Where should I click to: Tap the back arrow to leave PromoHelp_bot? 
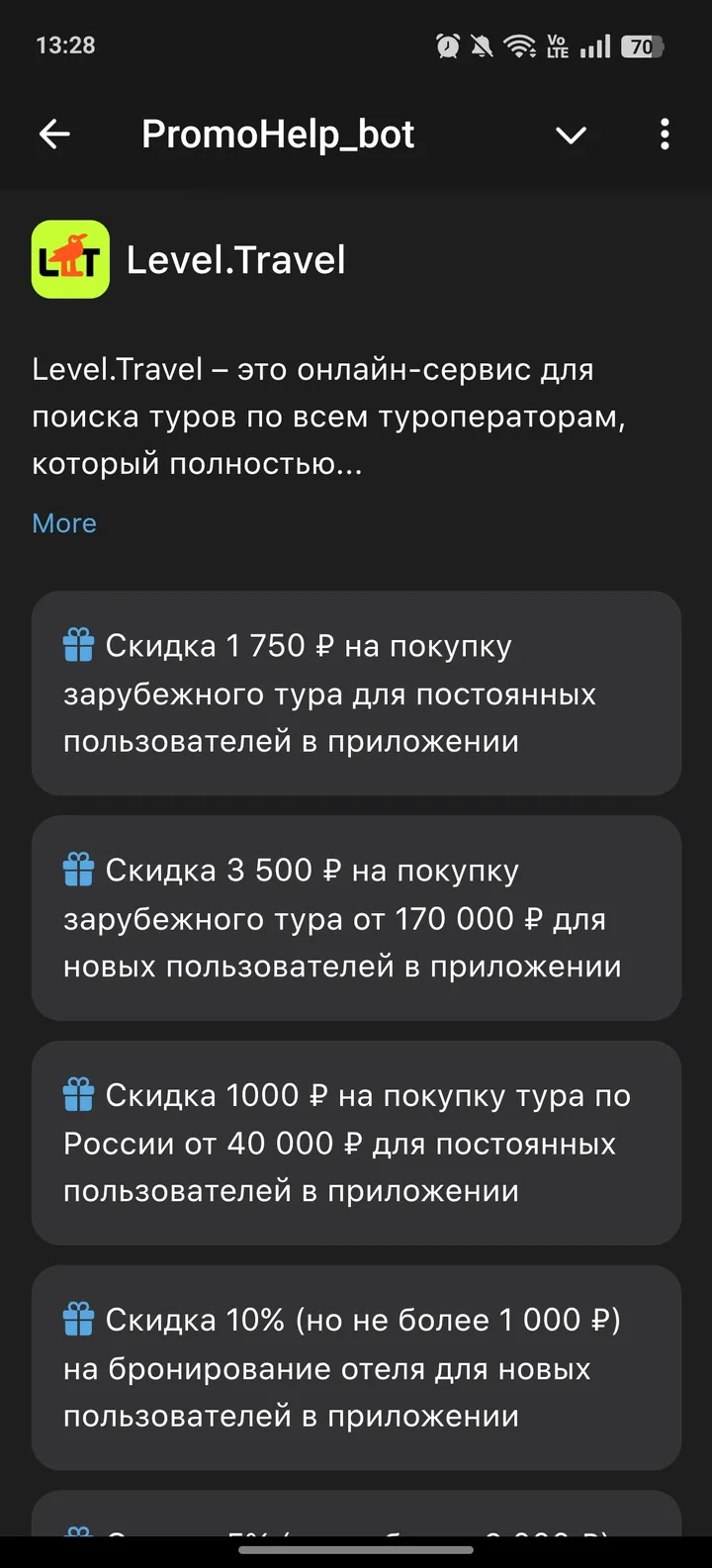54,134
